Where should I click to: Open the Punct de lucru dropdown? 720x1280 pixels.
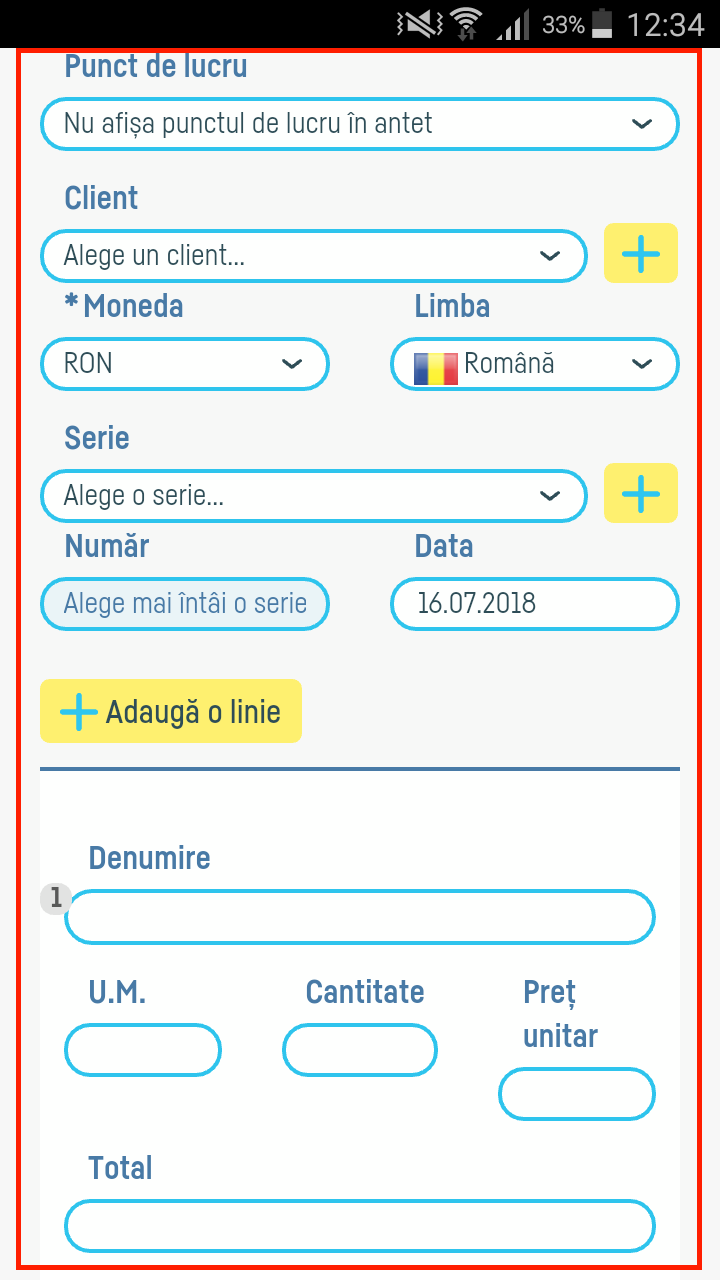[x=360, y=124]
